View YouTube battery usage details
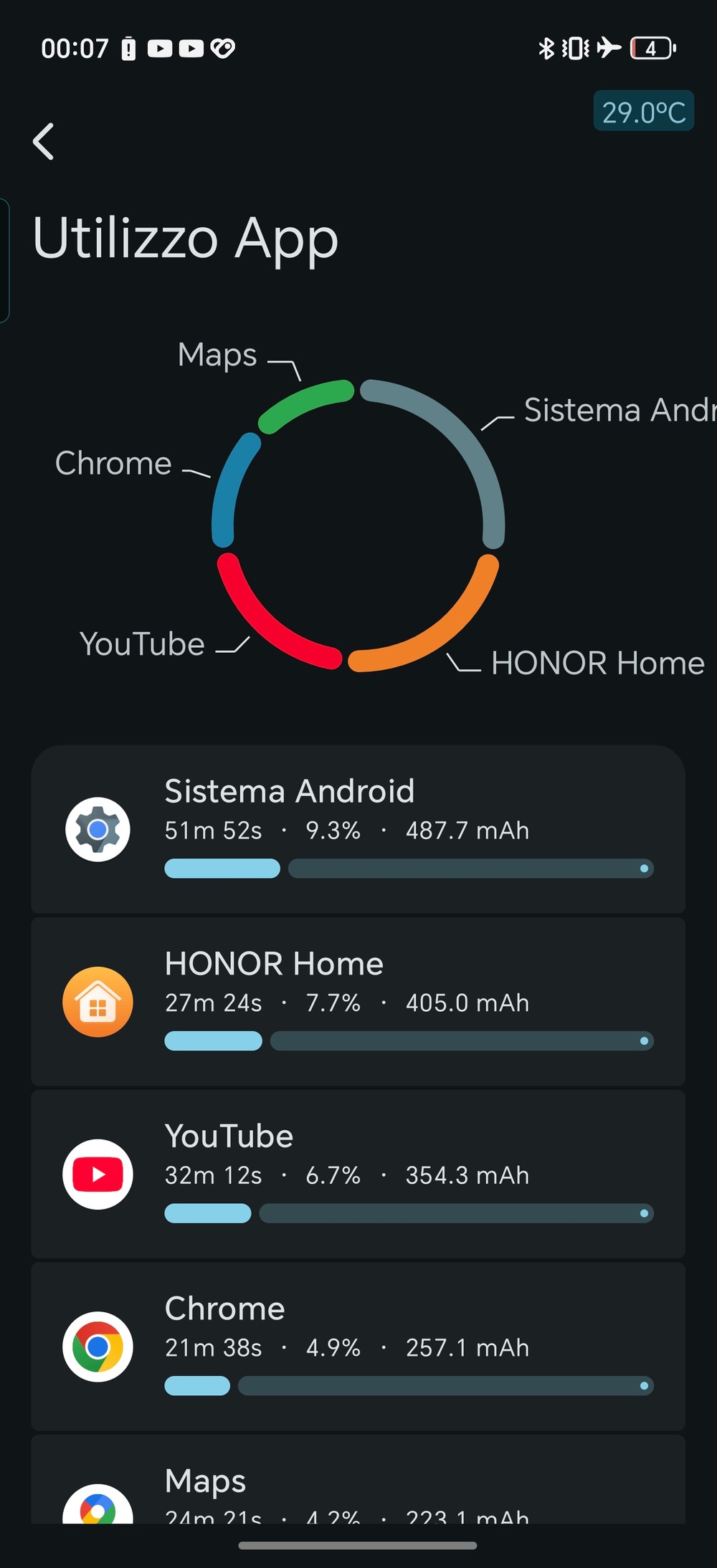 pyautogui.click(x=358, y=1174)
